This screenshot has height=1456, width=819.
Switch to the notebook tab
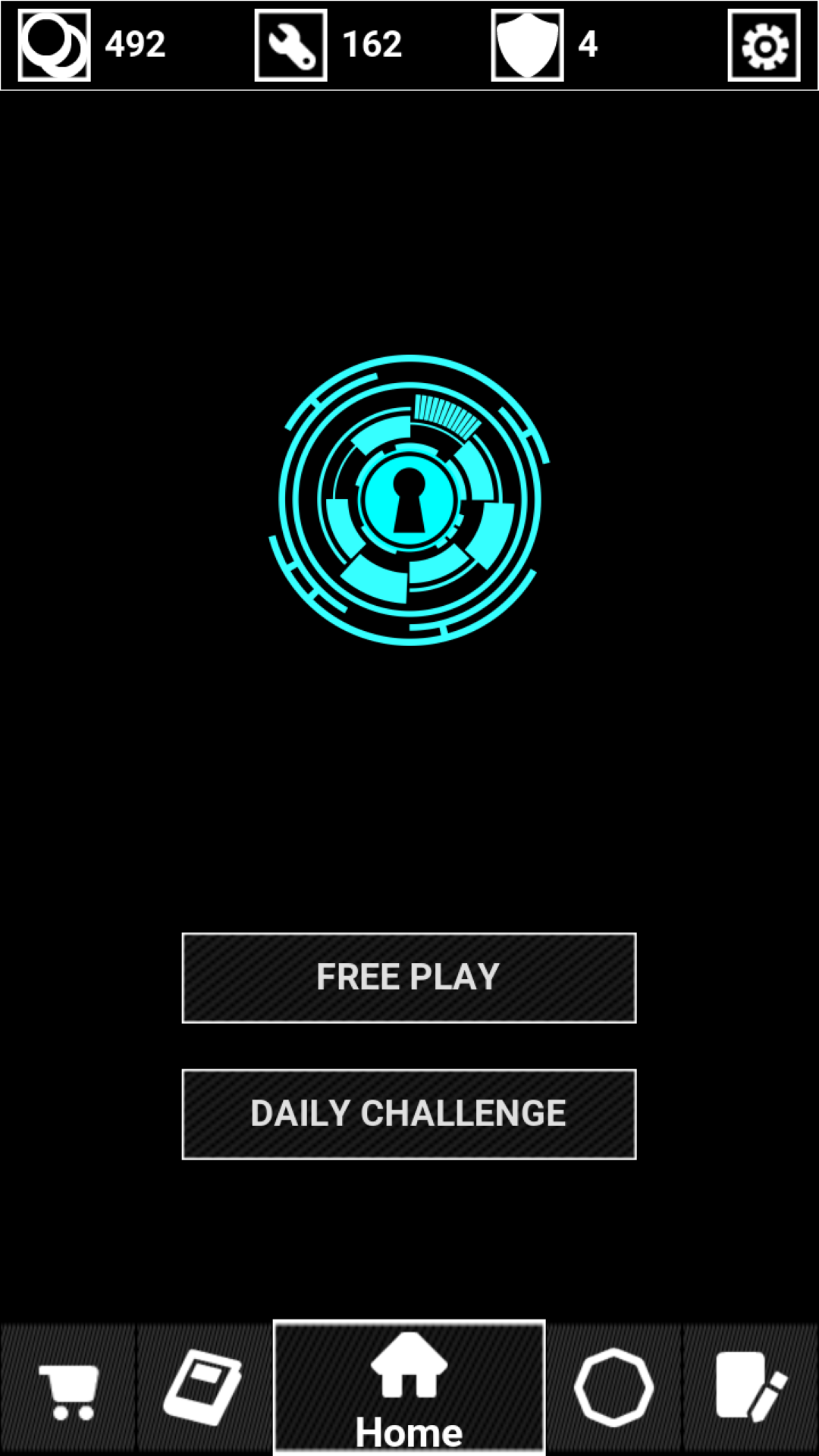[204, 1388]
